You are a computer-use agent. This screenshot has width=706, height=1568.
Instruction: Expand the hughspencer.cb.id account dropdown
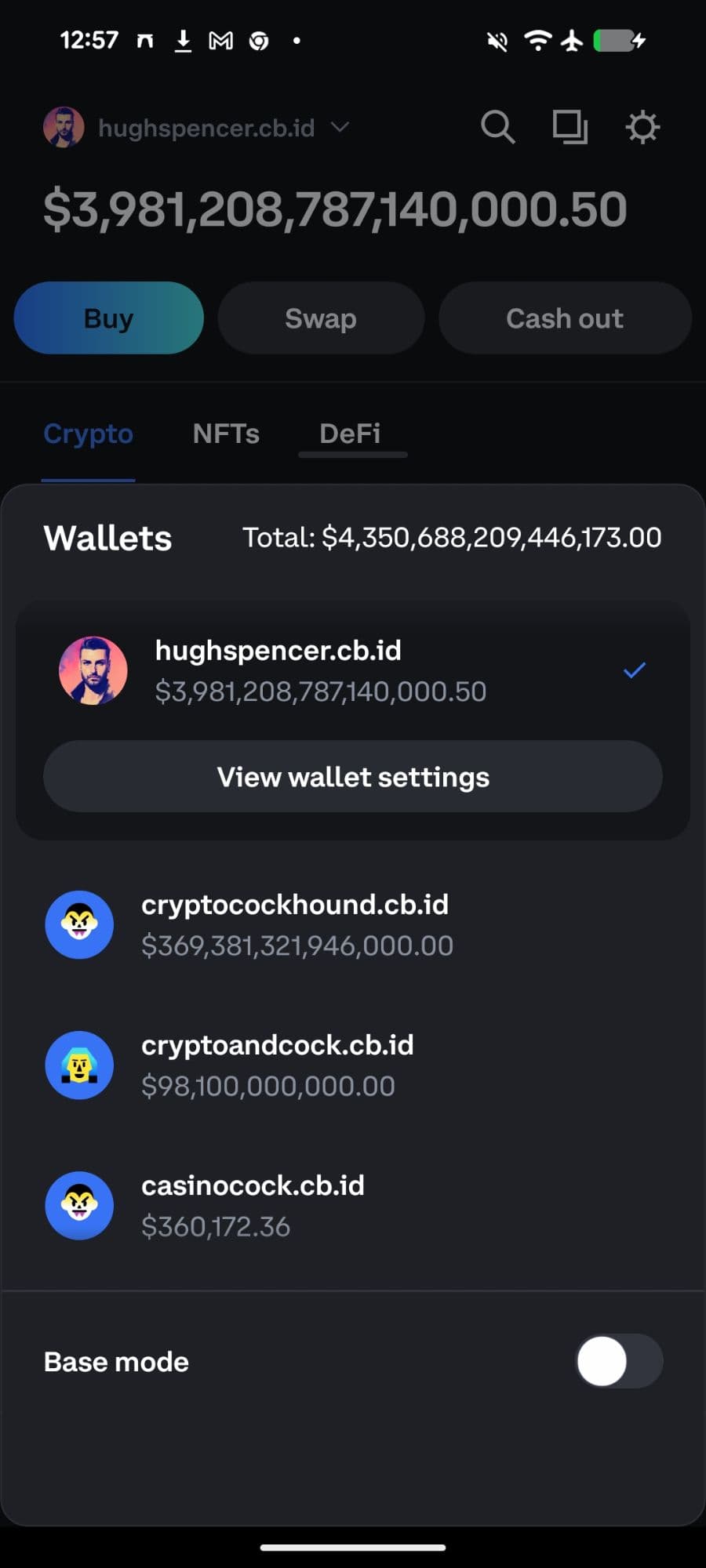click(x=340, y=127)
